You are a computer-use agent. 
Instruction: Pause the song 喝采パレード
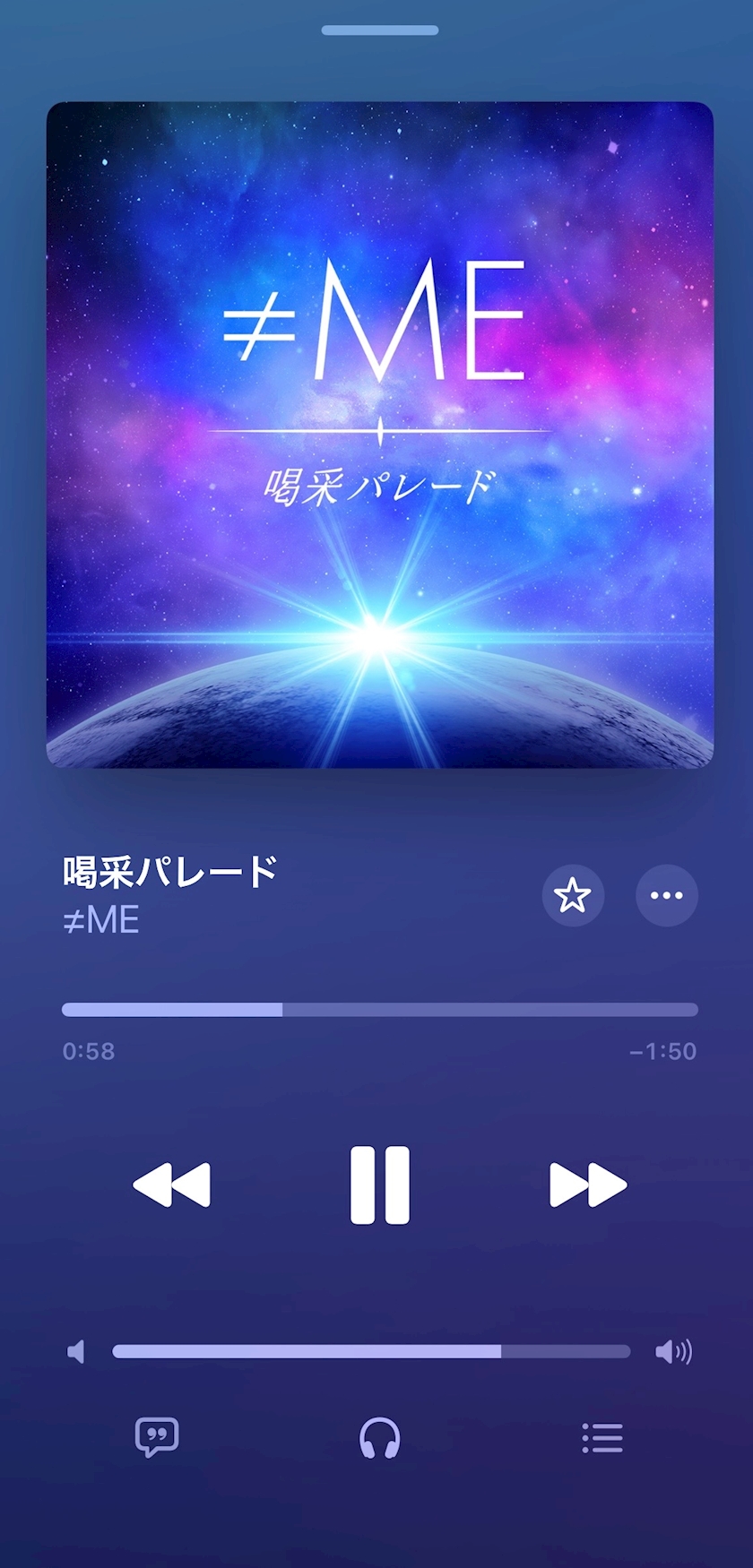[x=379, y=1185]
